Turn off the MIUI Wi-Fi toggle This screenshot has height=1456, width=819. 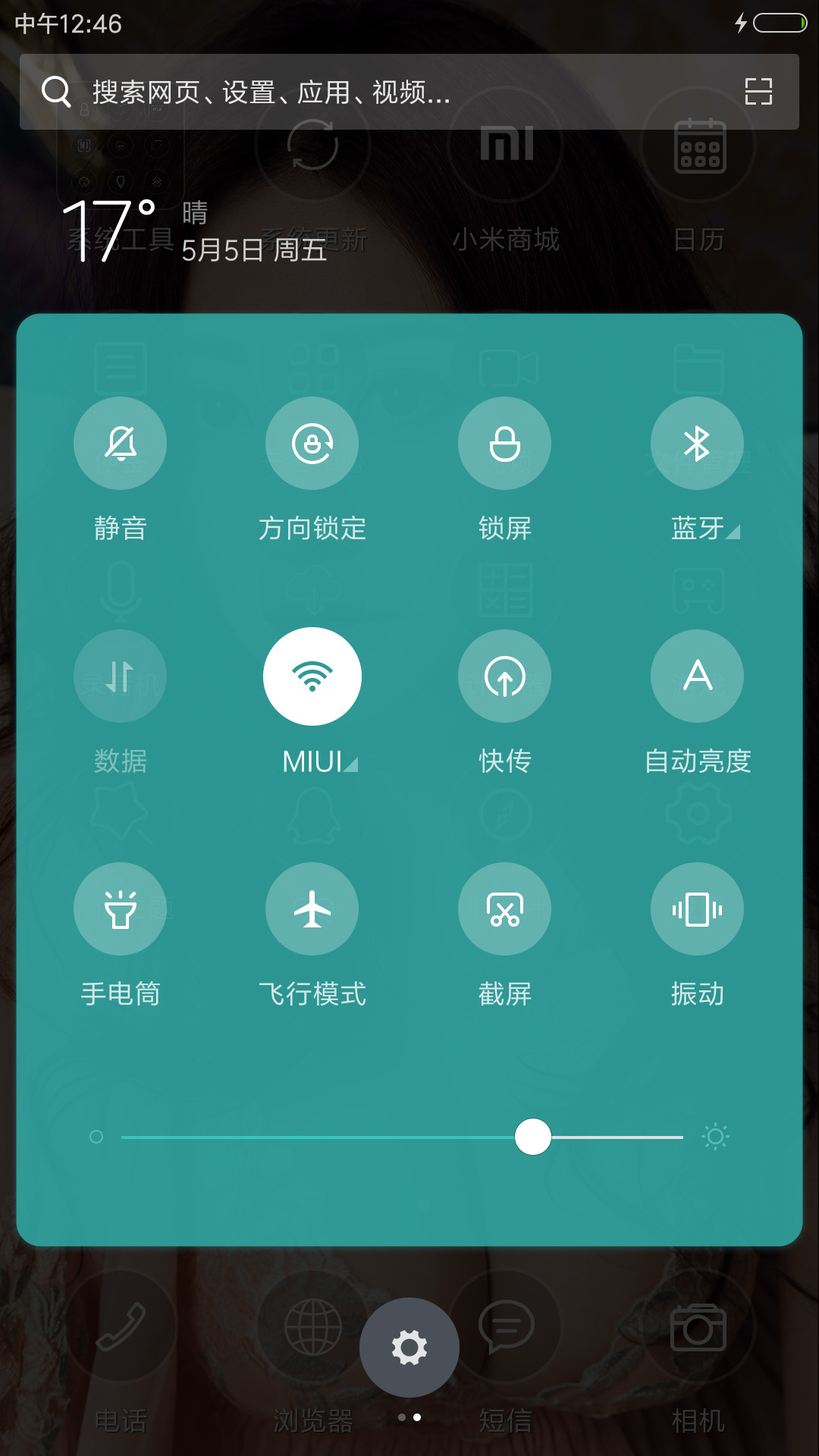[x=312, y=676]
